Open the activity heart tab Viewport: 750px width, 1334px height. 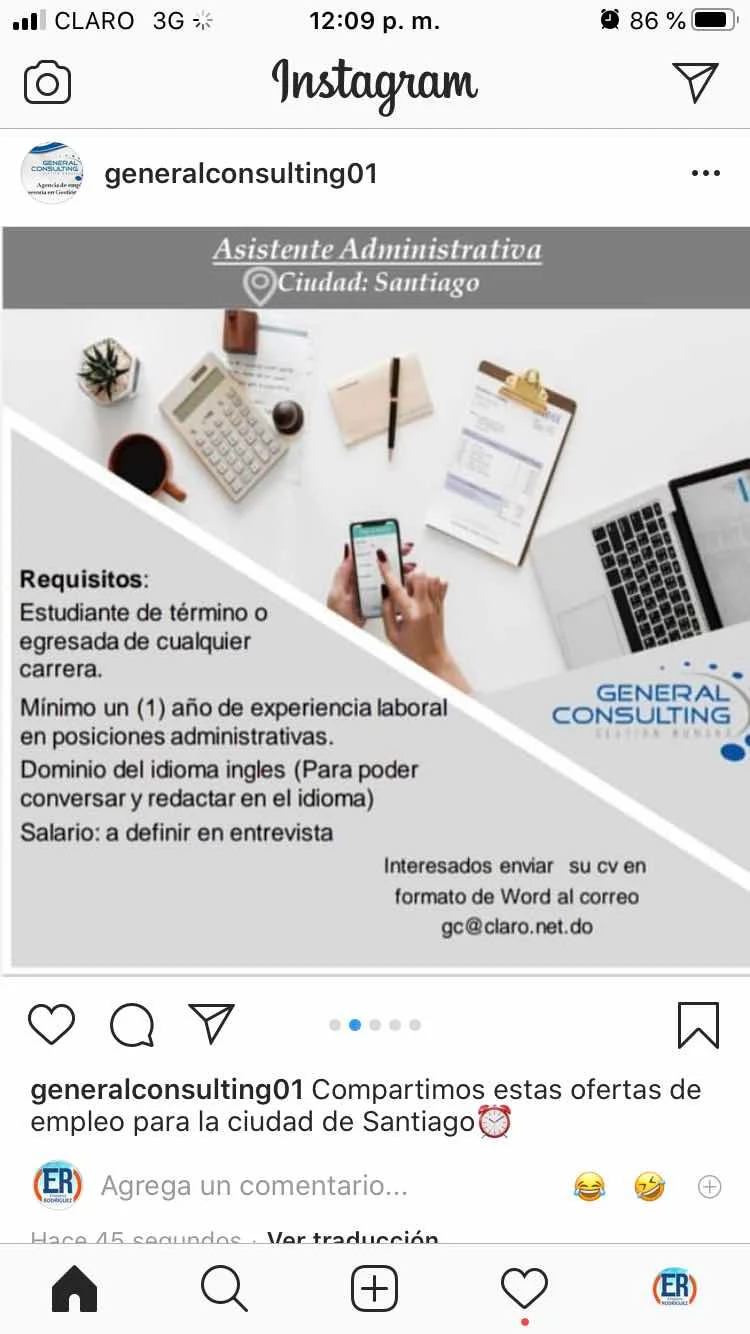[524, 1289]
